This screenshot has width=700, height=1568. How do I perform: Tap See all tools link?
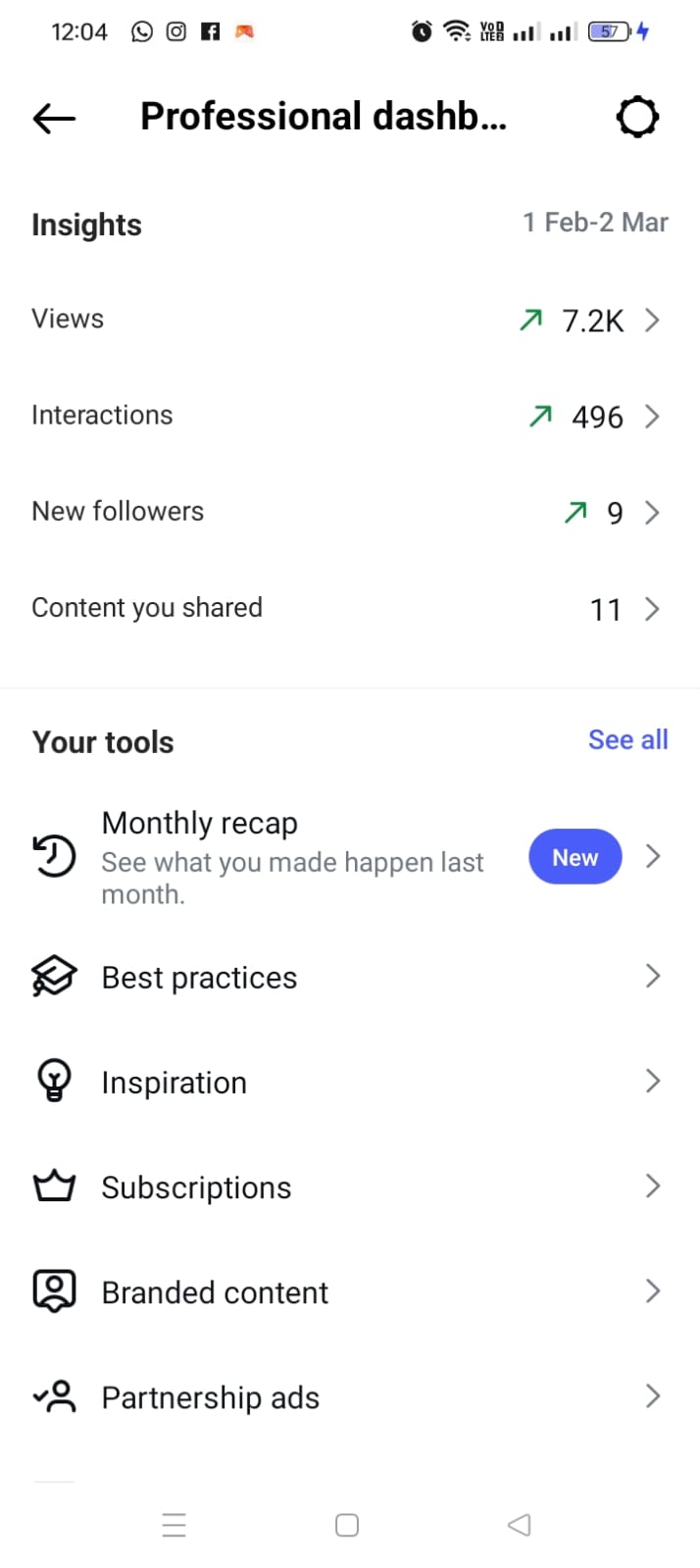pos(627,740)
